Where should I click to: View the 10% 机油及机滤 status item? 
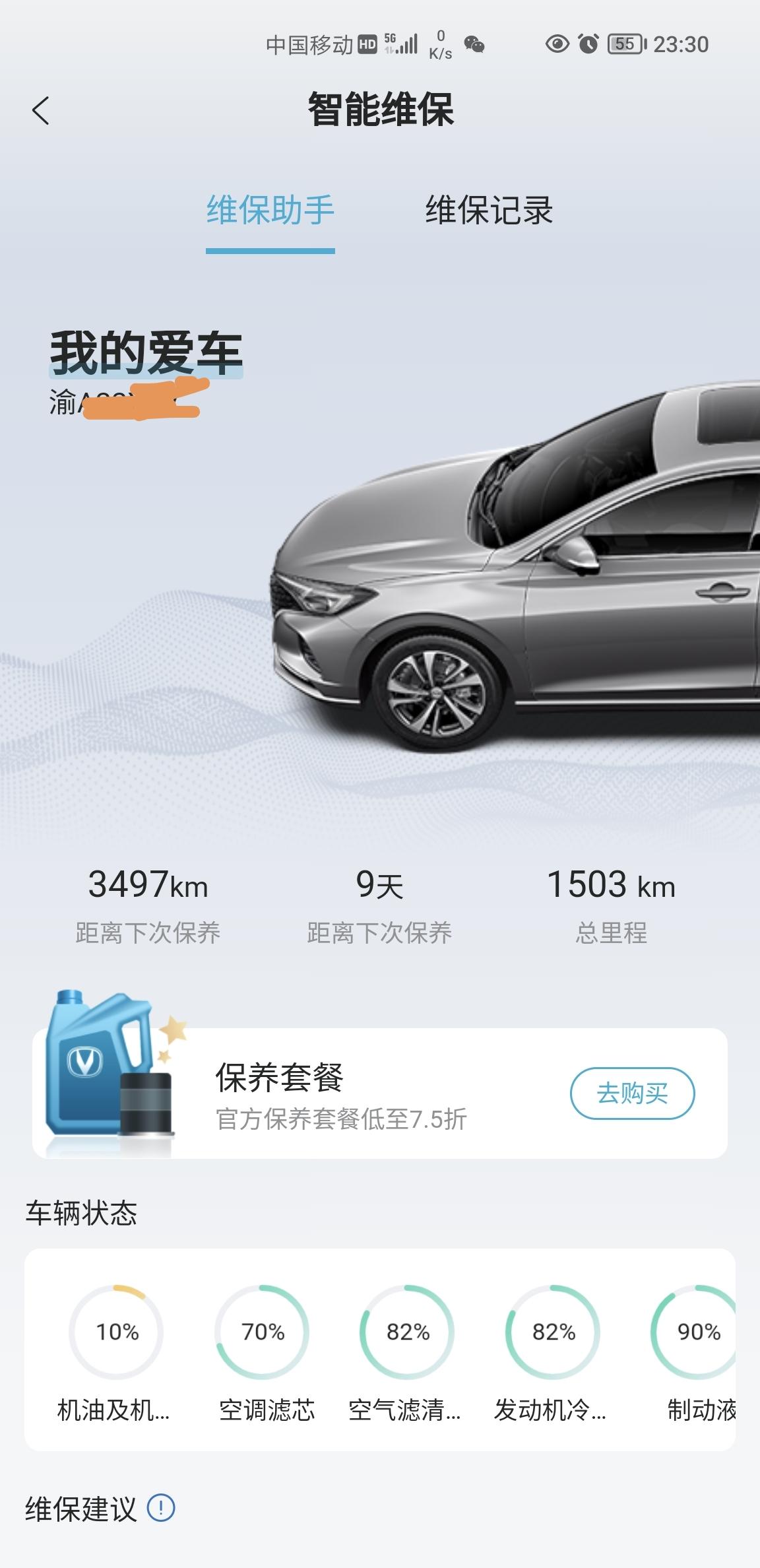(115, 1353)
